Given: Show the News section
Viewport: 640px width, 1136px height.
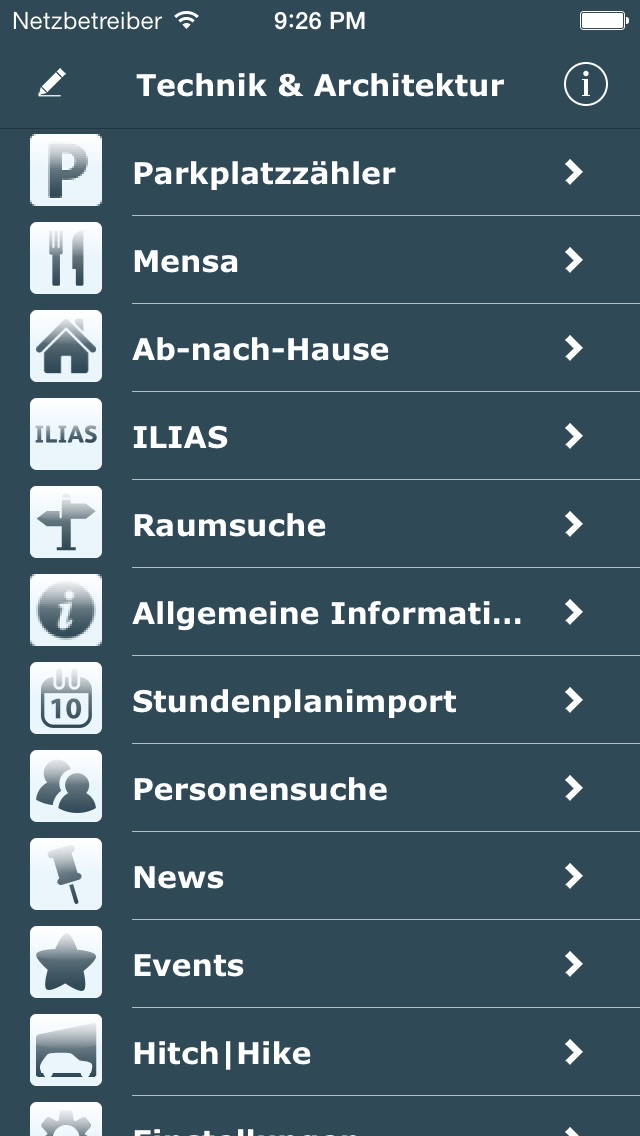Looking at the screenshot, I should tap(320, 877).
